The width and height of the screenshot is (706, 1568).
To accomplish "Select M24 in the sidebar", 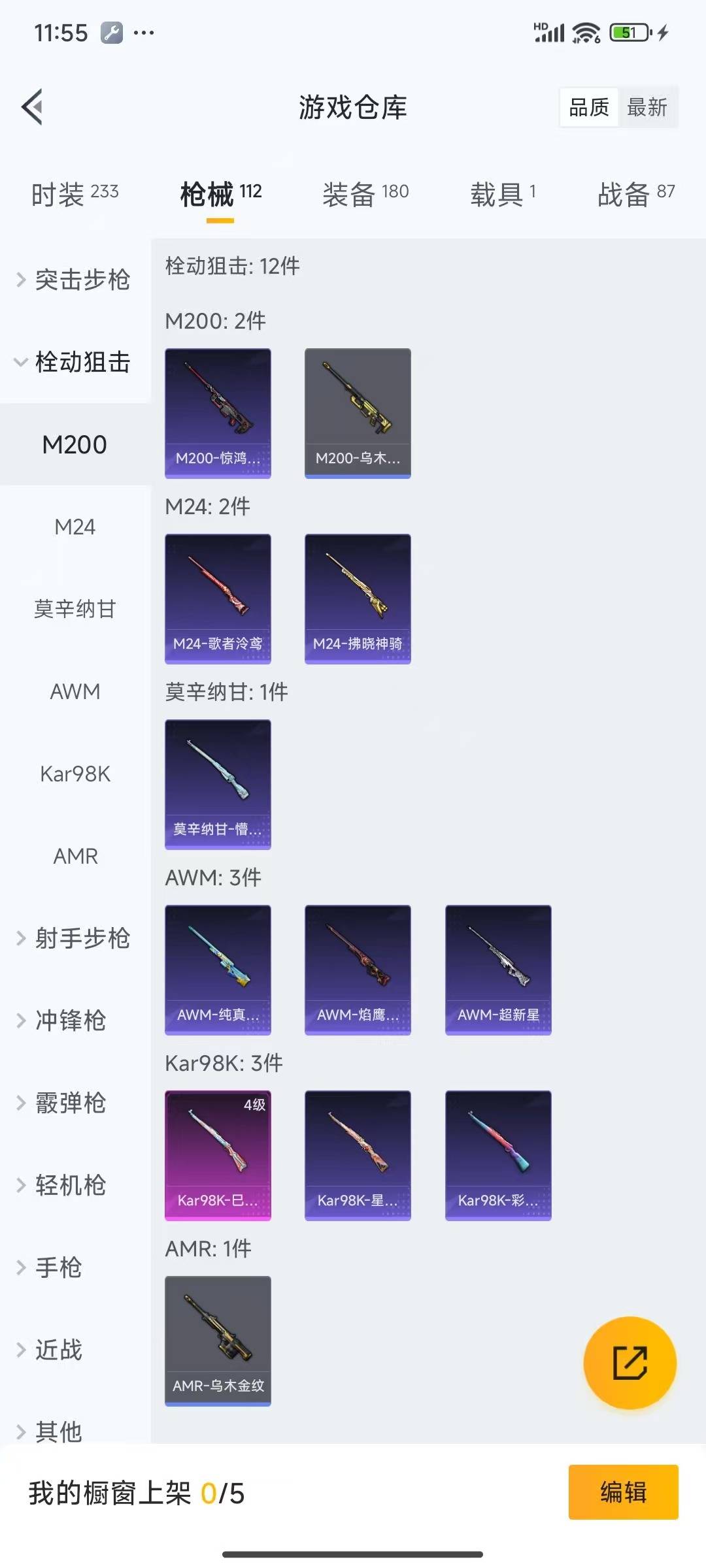I will [x=75, y=527].
